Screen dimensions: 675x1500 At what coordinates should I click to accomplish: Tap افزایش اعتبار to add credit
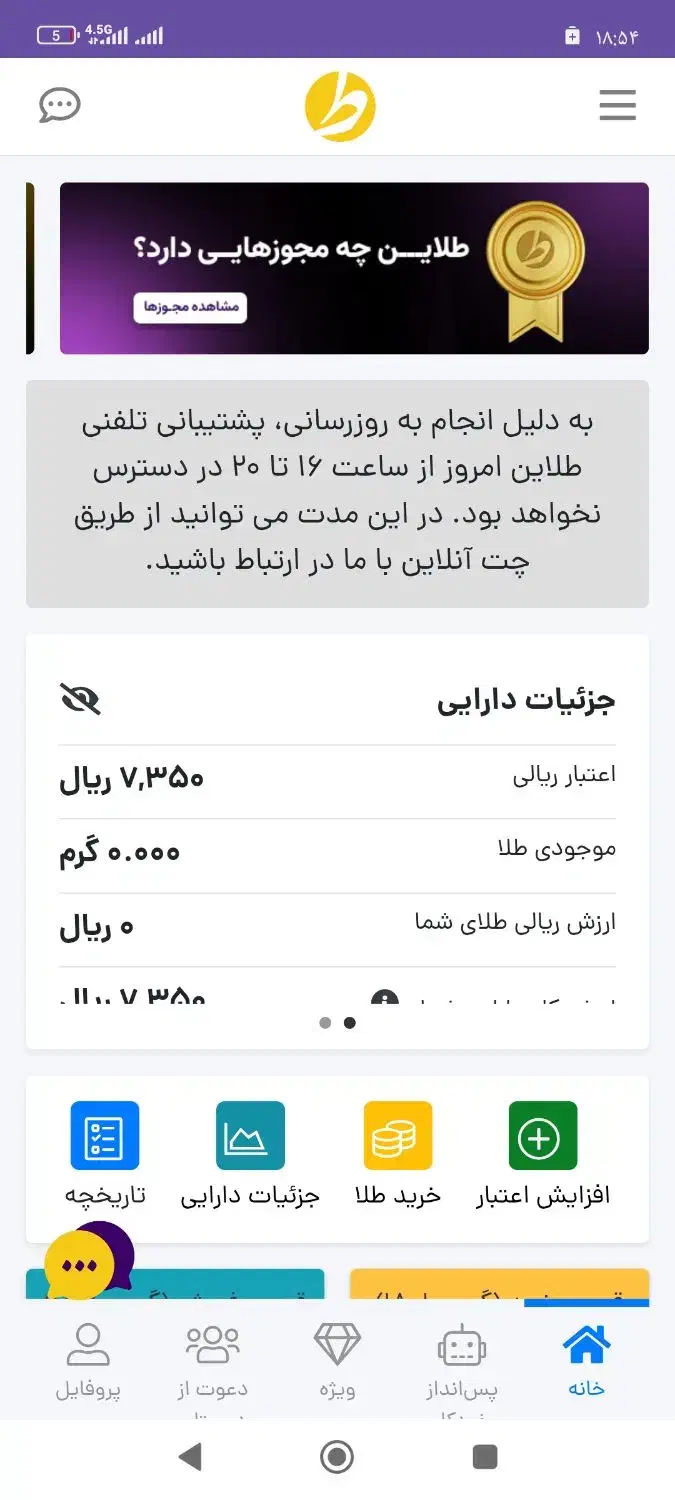click(x=543, y=1154)
